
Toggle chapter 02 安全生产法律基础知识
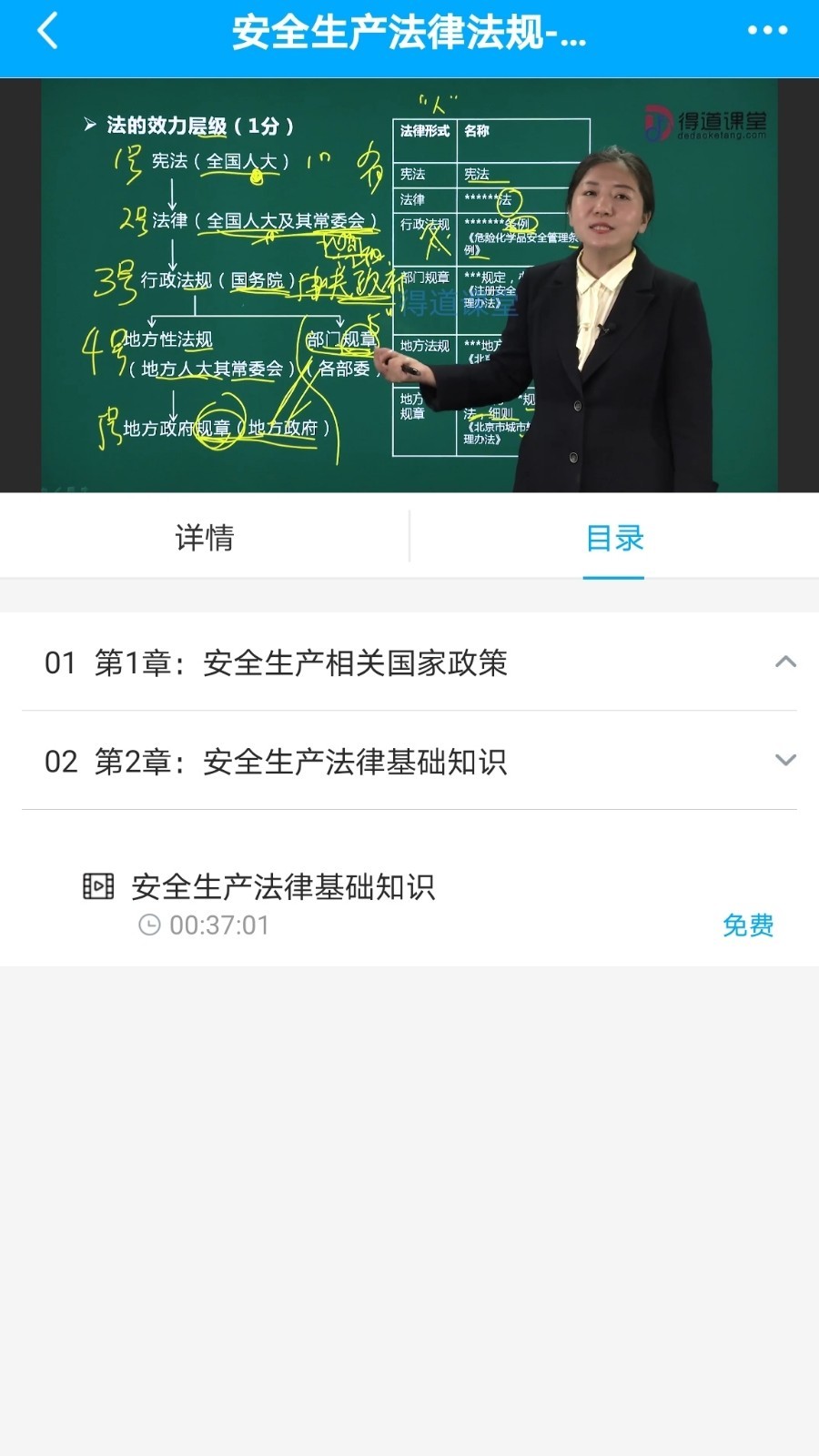(409, 761)
